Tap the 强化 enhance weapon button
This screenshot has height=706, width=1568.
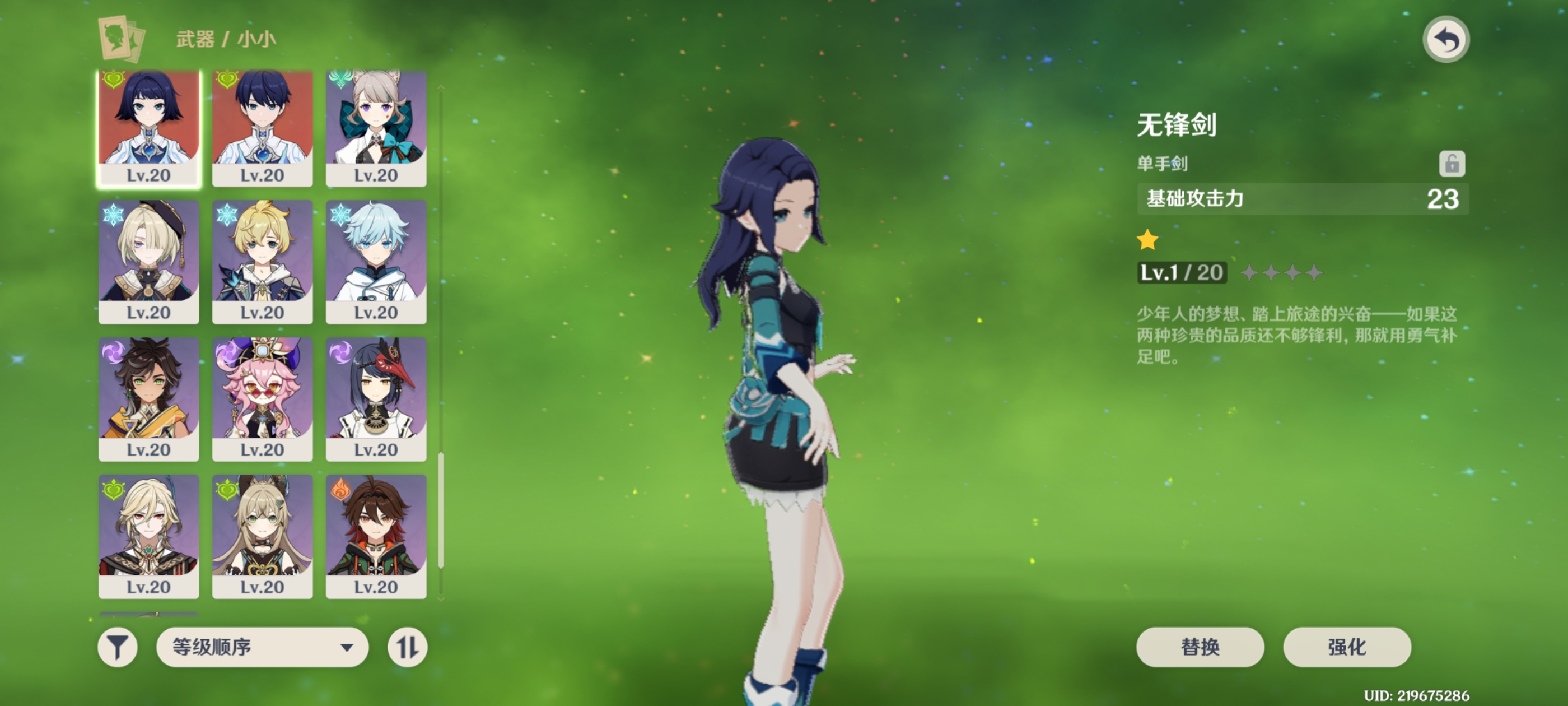[1346, 647]
